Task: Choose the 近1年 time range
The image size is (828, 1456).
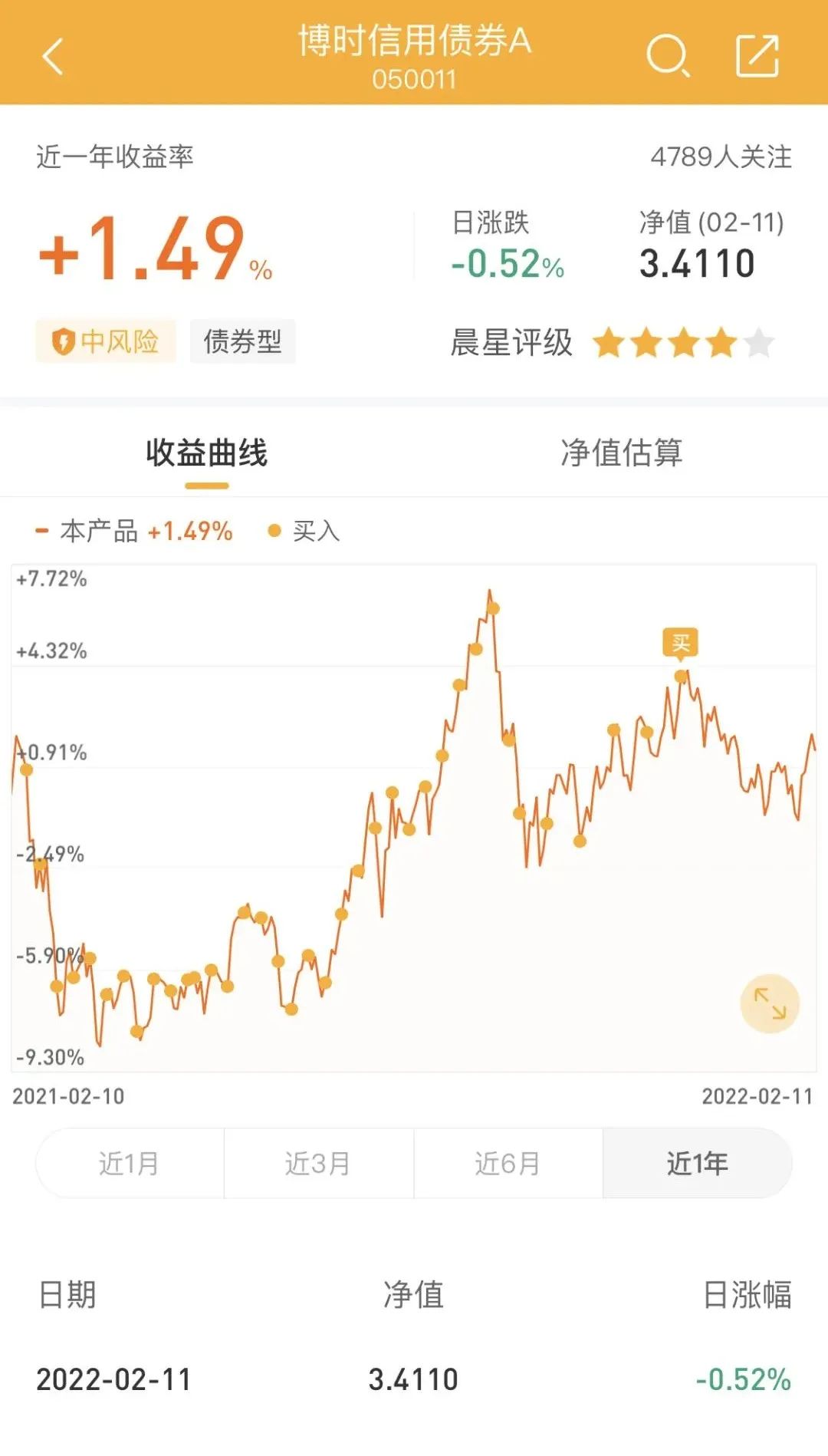Action: point(697,1163)
